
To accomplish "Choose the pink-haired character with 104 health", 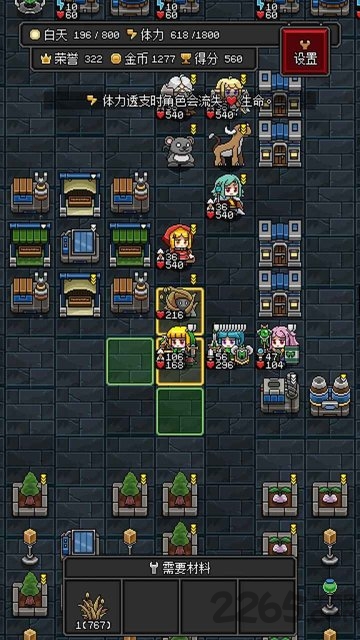I will (x=278, y=346).
